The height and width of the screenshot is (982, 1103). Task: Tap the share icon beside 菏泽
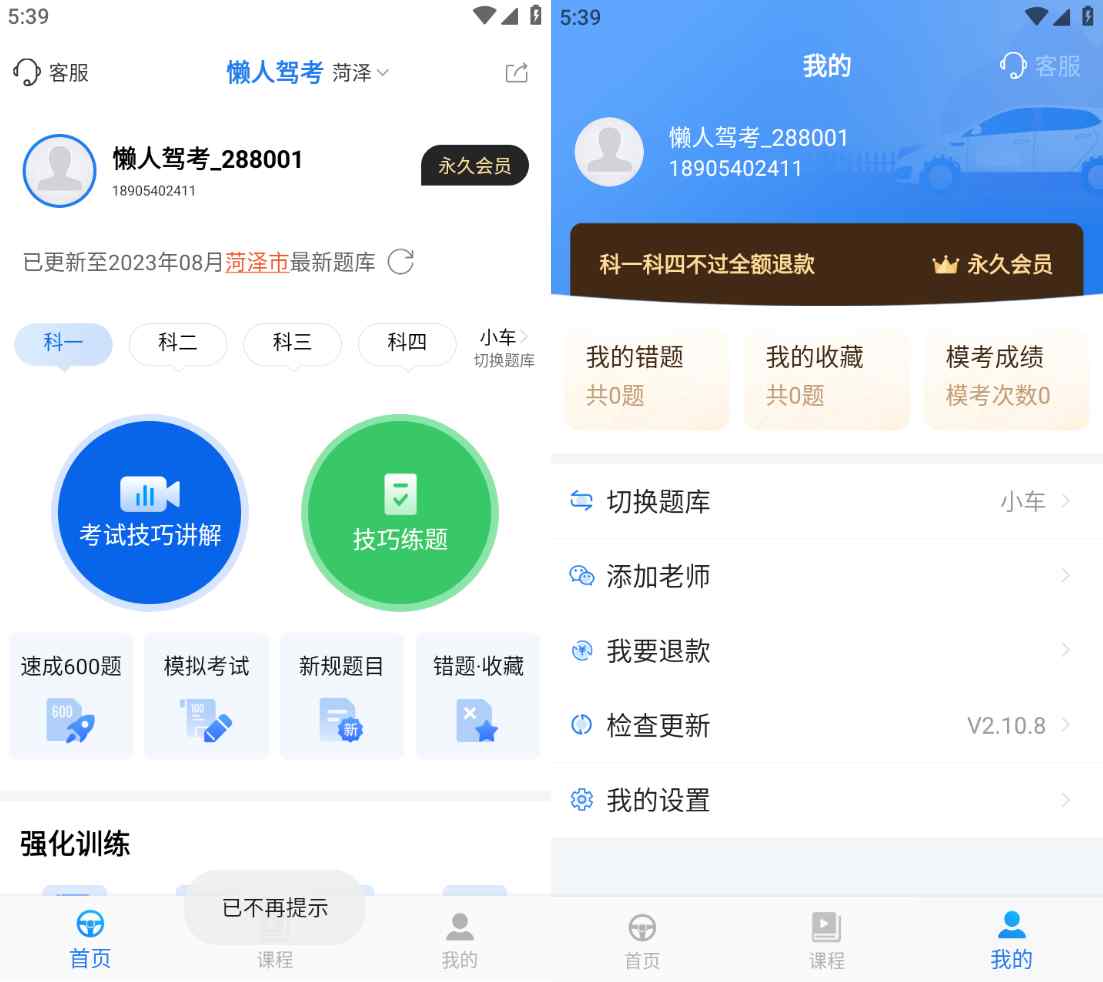point(516,72)
